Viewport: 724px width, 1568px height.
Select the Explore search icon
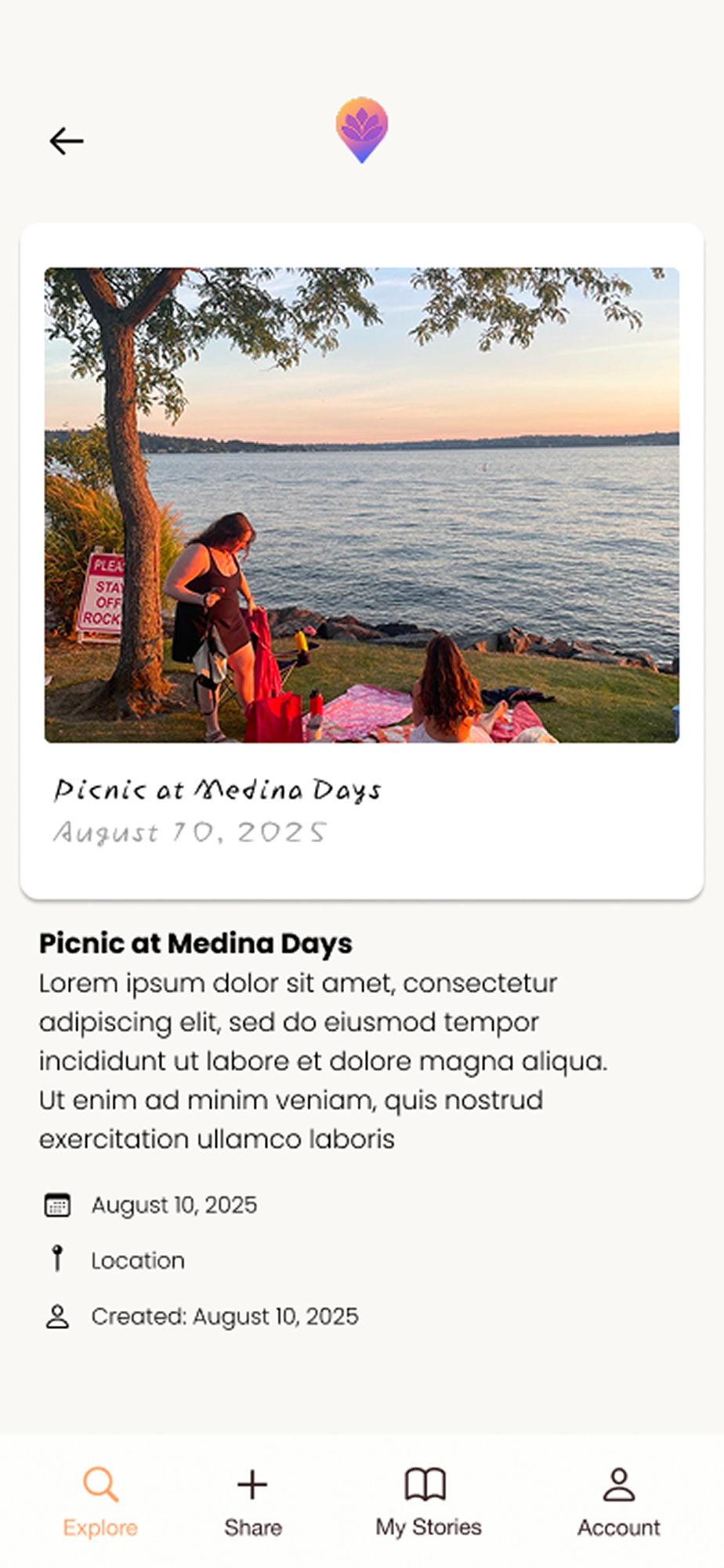[99, 1484]
